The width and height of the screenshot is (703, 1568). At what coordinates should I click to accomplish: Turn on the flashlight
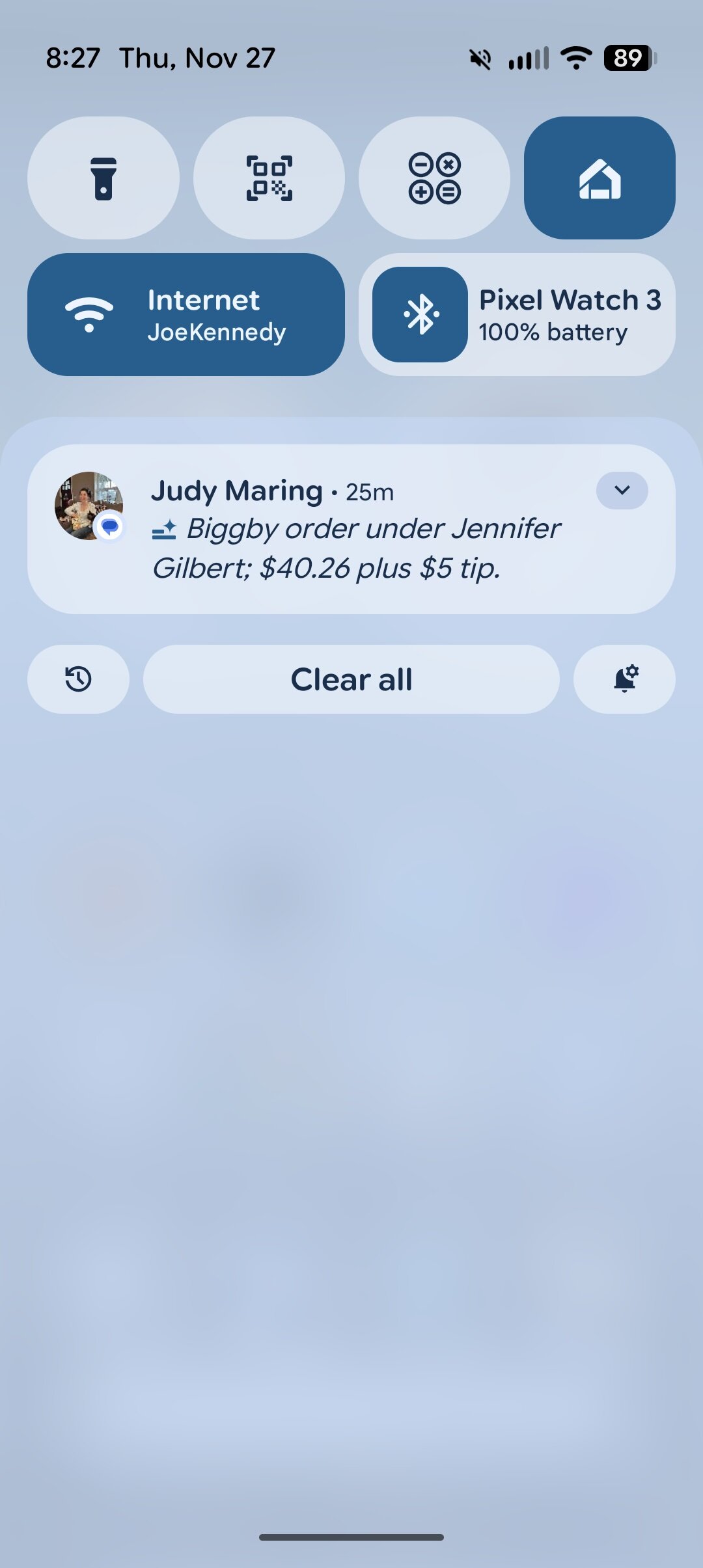tap(104, 179)
